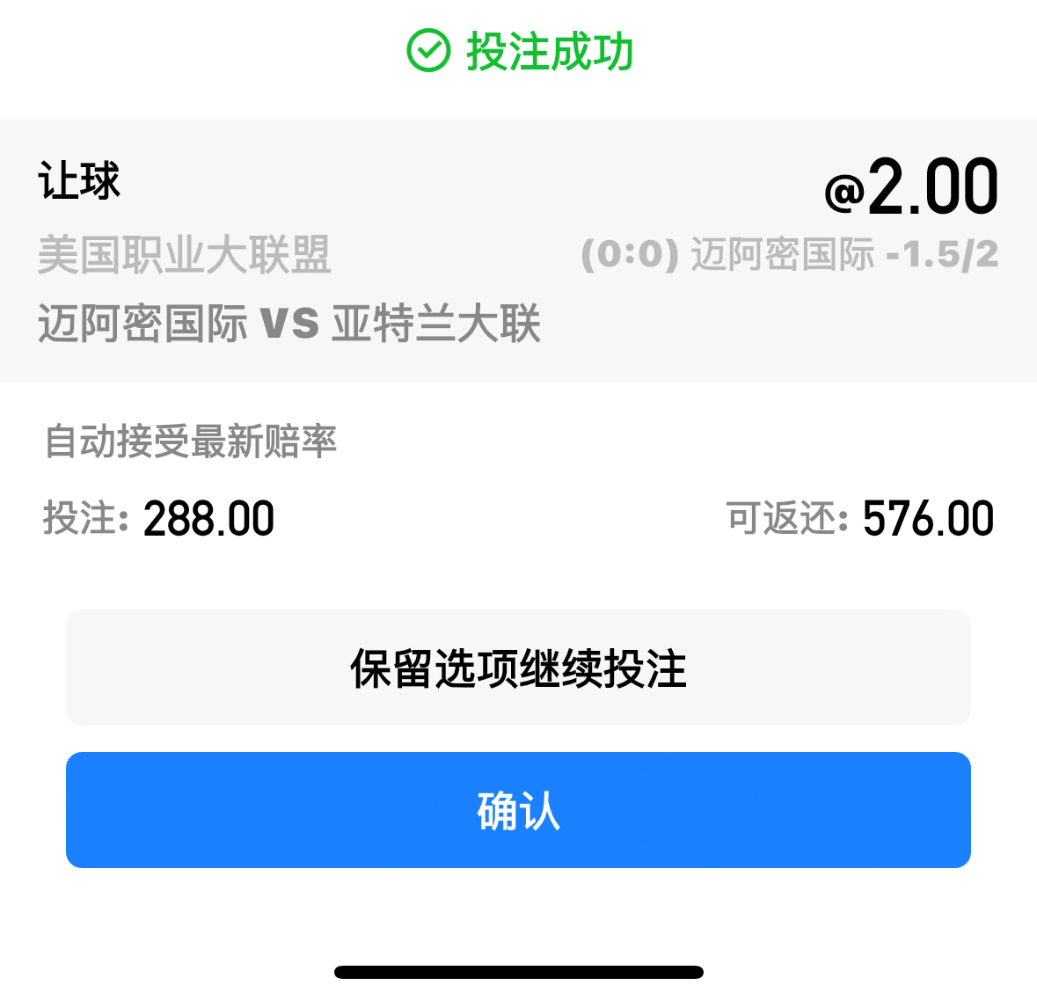Tap 保留选项继续投注 button
Screen dimensions: 1037x1000
[518, 668]
